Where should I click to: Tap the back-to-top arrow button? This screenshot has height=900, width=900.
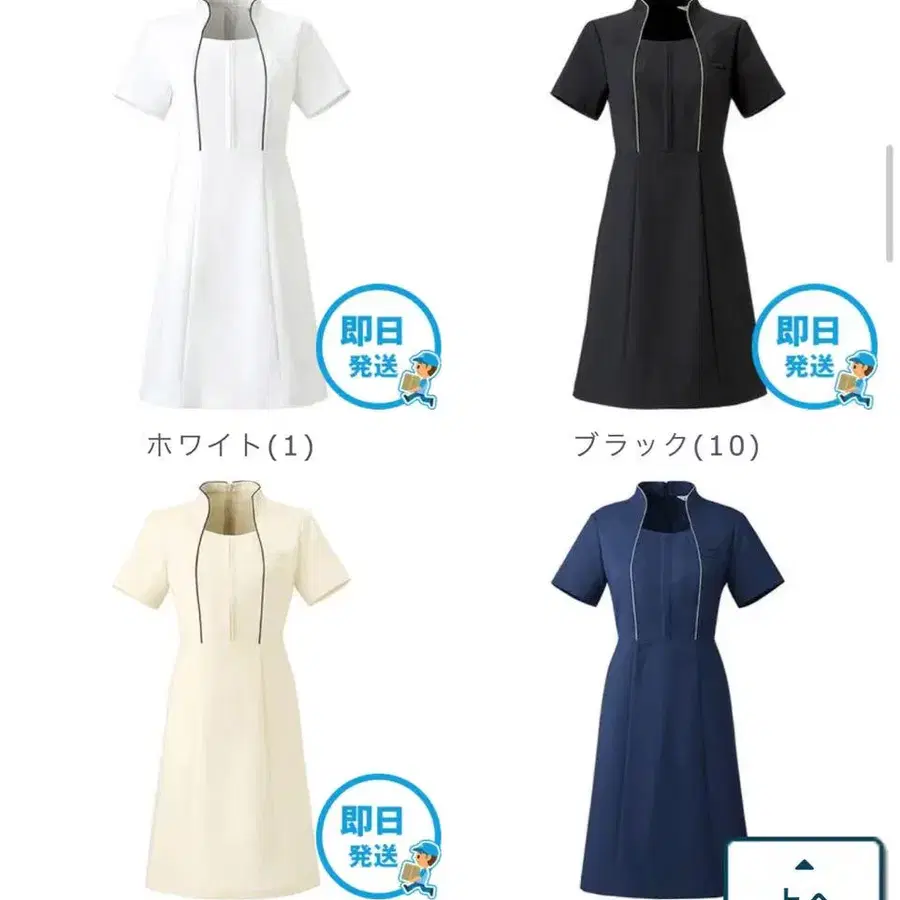805,872
